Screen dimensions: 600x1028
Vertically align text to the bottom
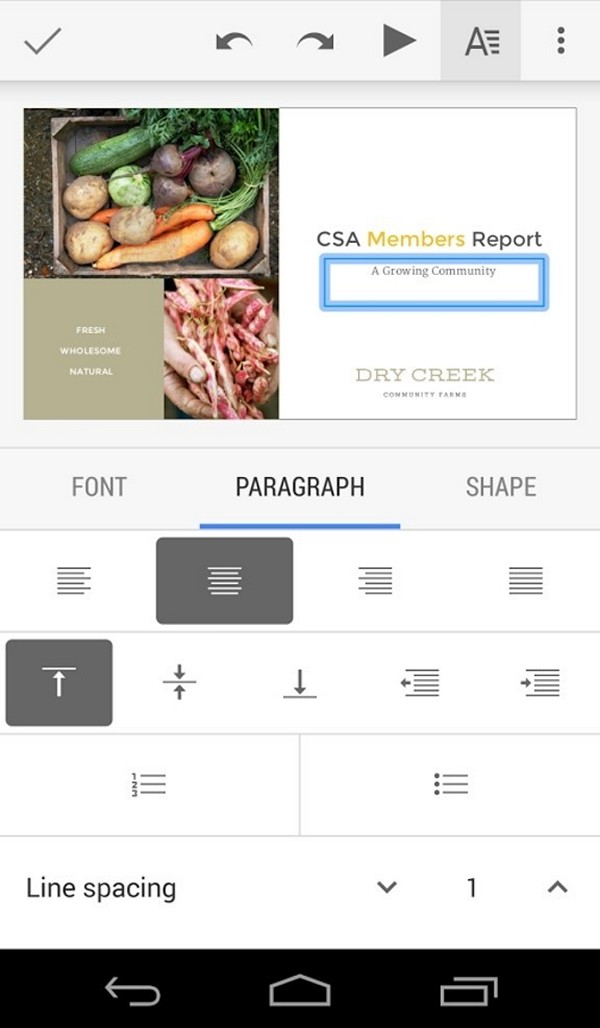pyautogui.click(x=300, y=682)
